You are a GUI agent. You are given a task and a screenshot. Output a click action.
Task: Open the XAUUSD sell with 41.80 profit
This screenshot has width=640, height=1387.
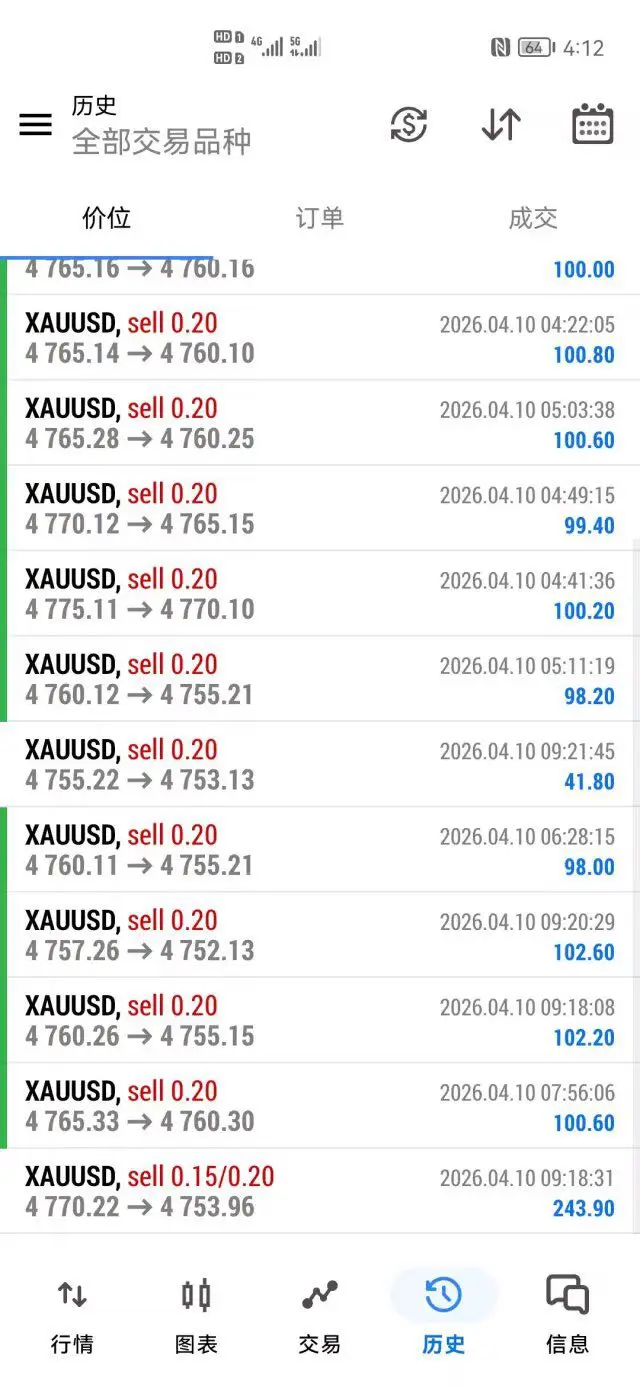pos(320,765)
